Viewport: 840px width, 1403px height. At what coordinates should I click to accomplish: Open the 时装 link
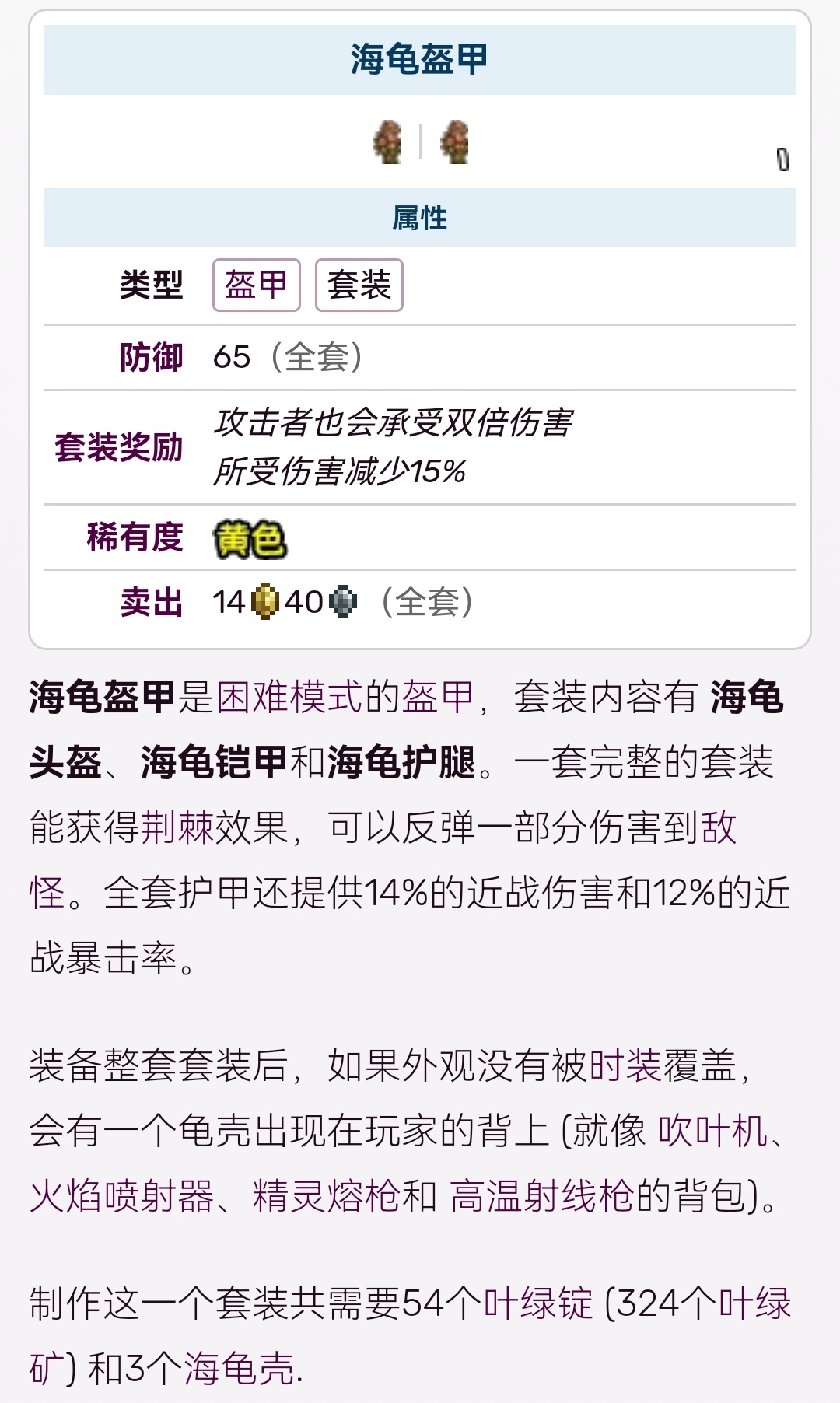(625, 1065)
